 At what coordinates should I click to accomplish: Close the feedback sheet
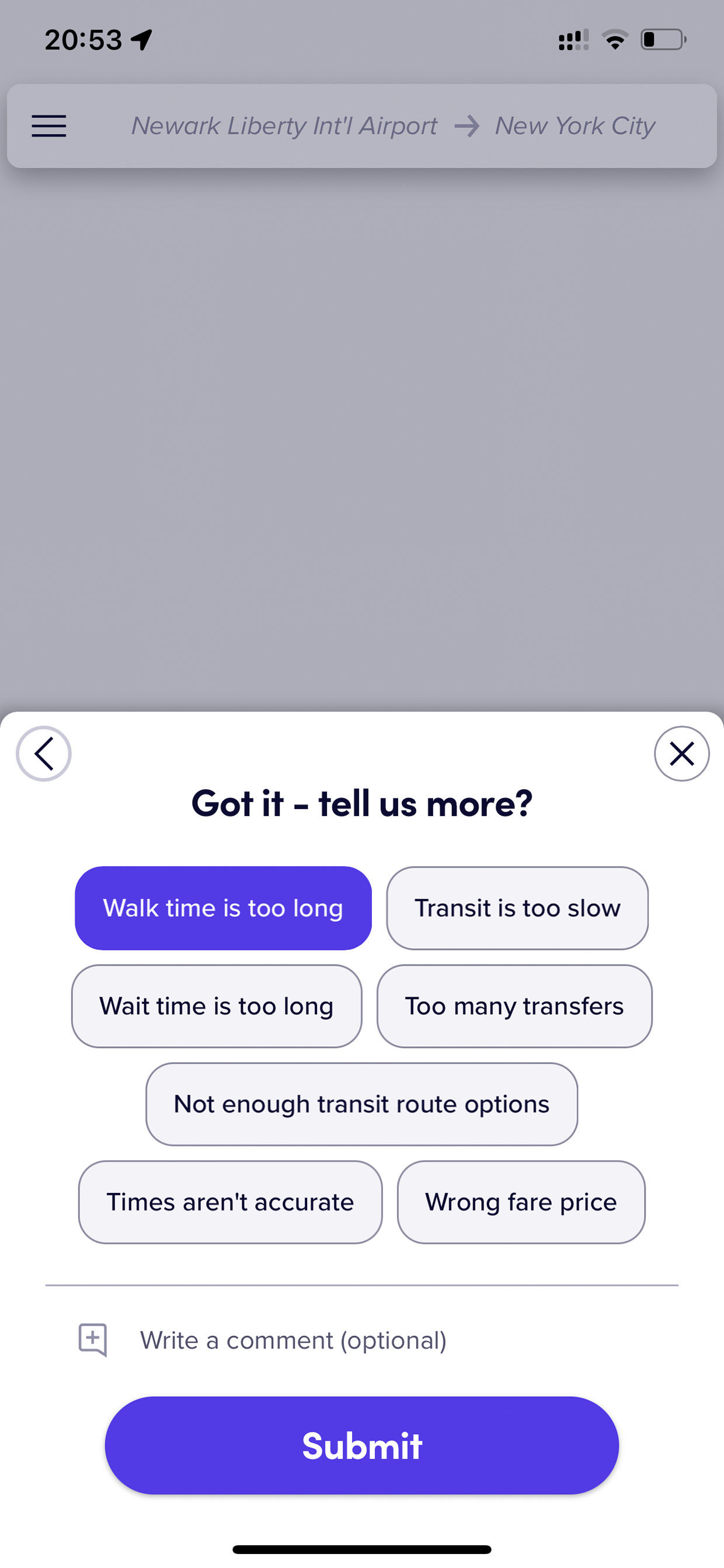681,754
